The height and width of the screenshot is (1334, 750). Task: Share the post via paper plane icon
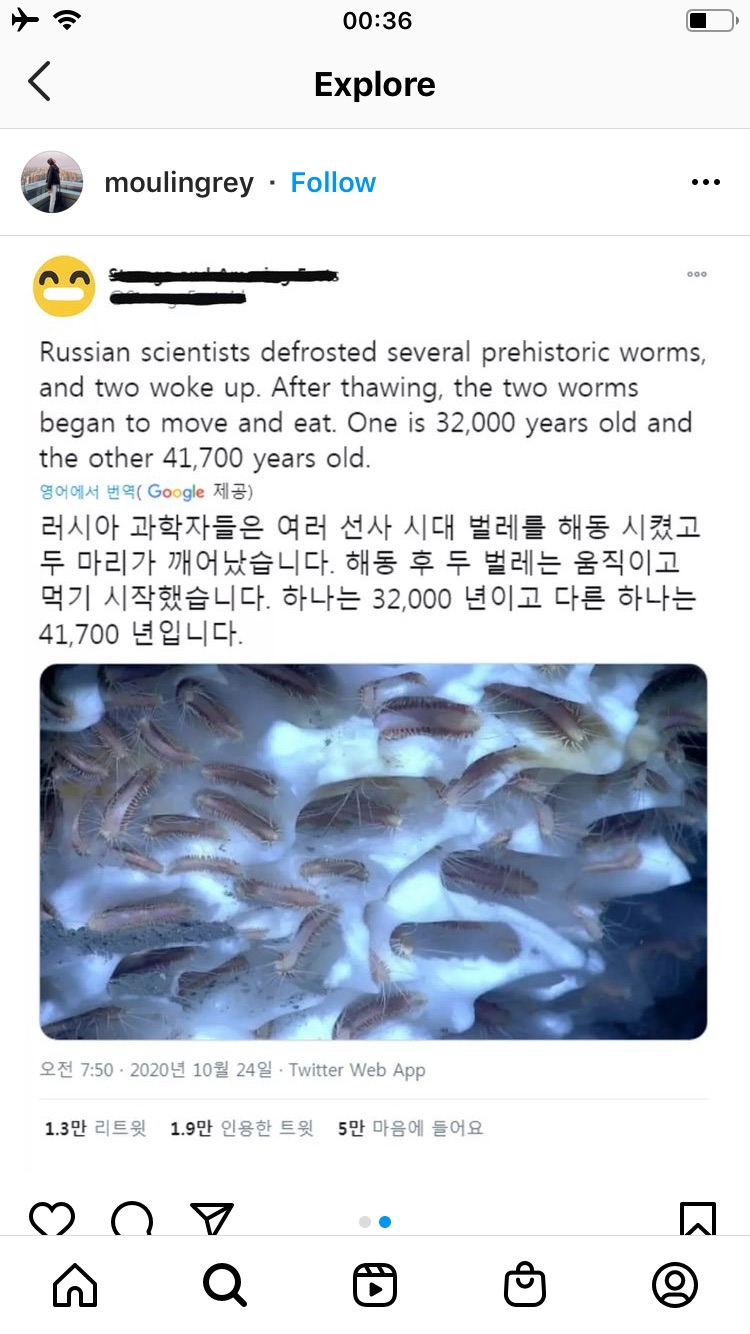click(x=211, y=1219)
